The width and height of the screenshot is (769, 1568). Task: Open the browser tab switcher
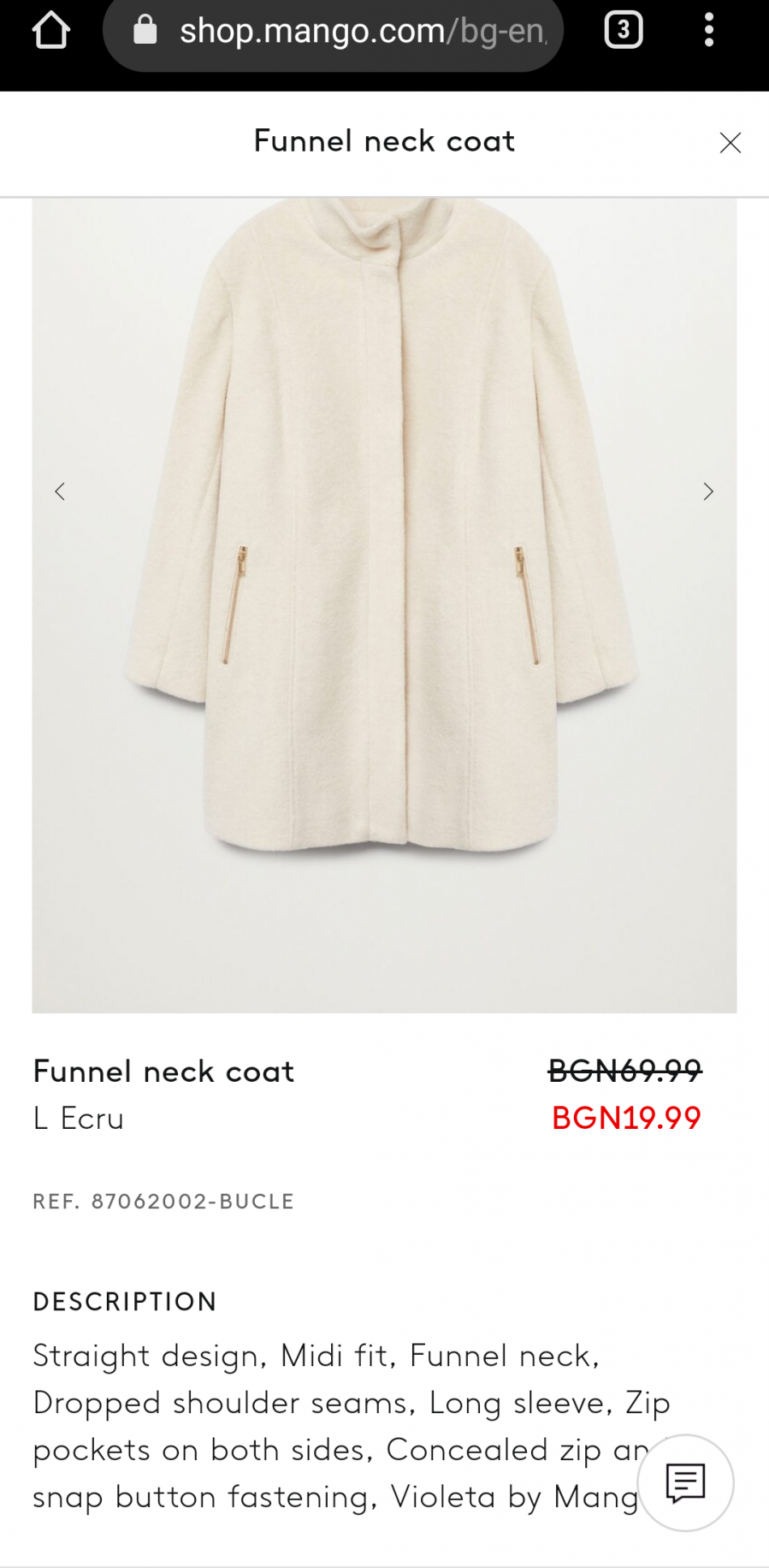[624, 31]
